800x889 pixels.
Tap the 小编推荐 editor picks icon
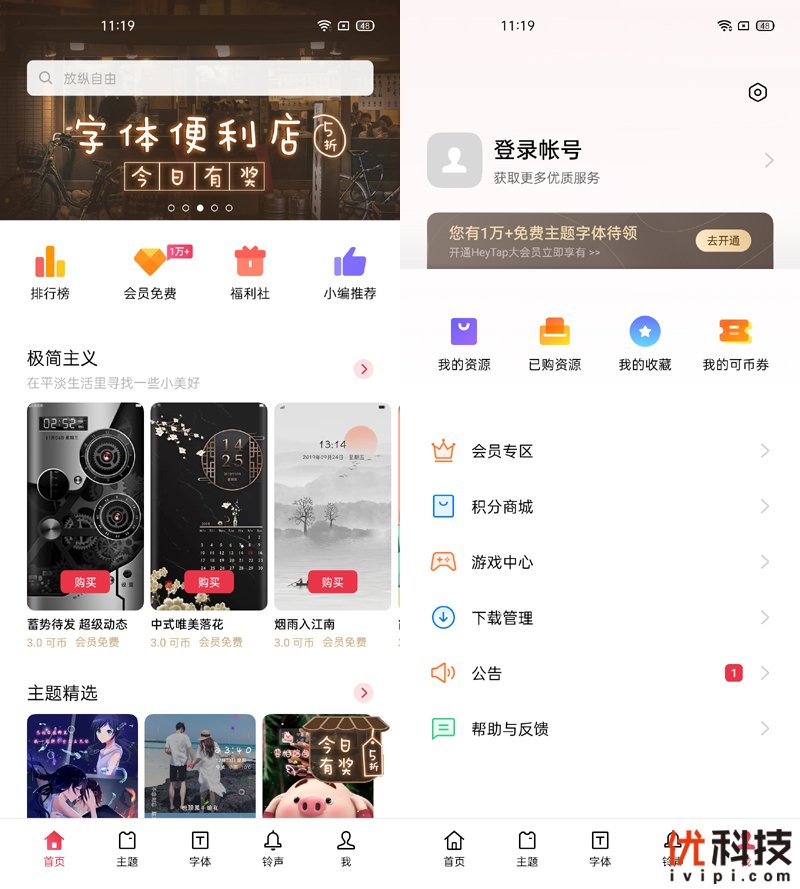[x=348, y=262]
